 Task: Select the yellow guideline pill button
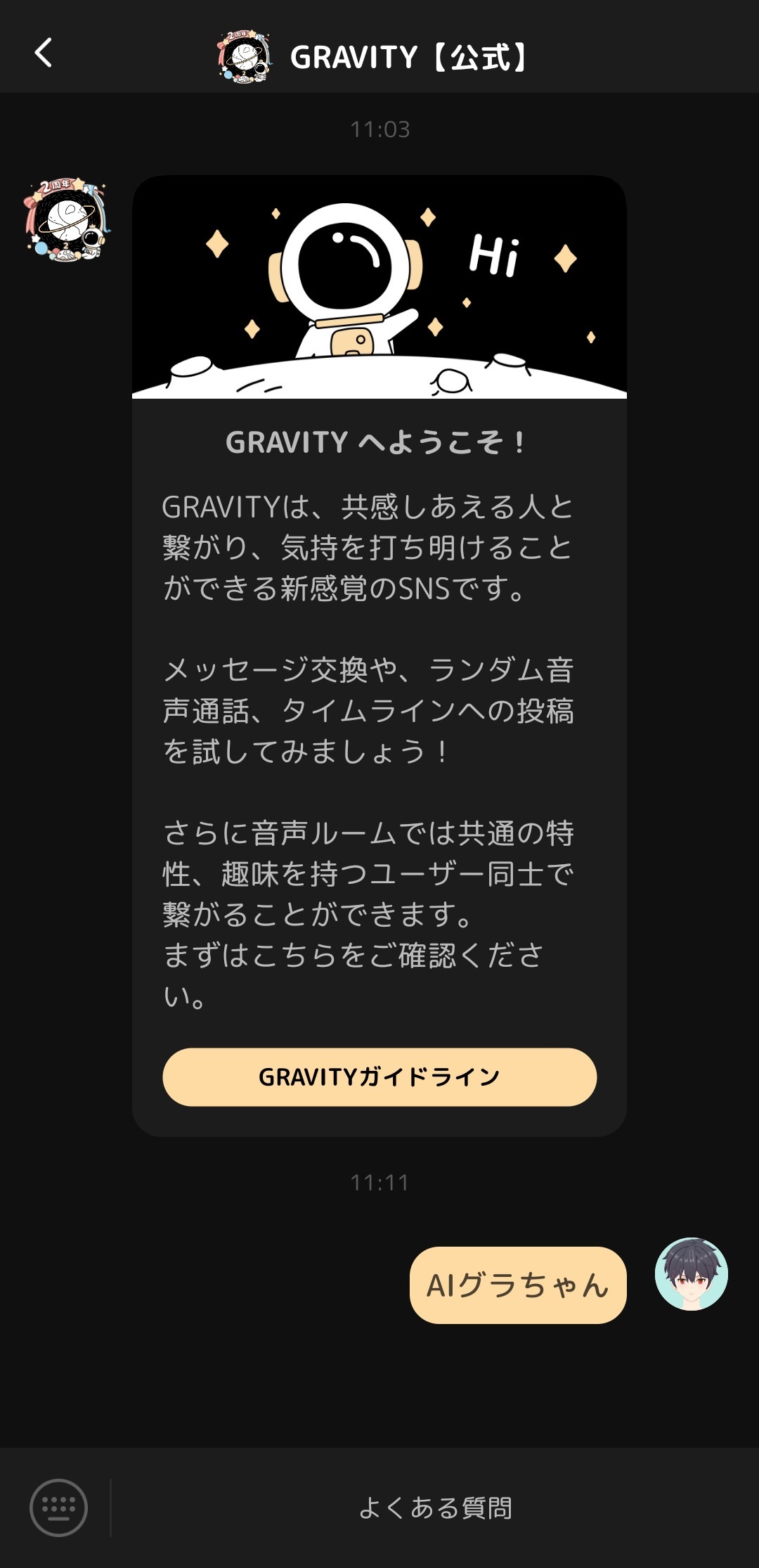[x=379, y=1075]
